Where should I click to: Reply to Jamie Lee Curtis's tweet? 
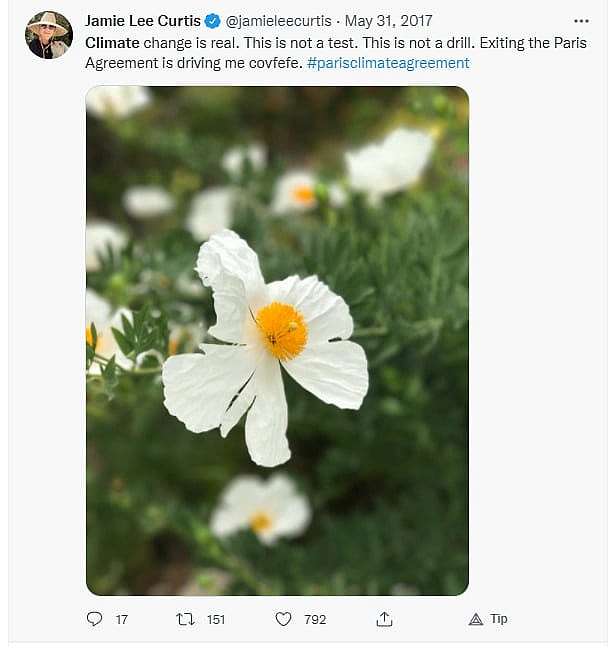(95, 619)
